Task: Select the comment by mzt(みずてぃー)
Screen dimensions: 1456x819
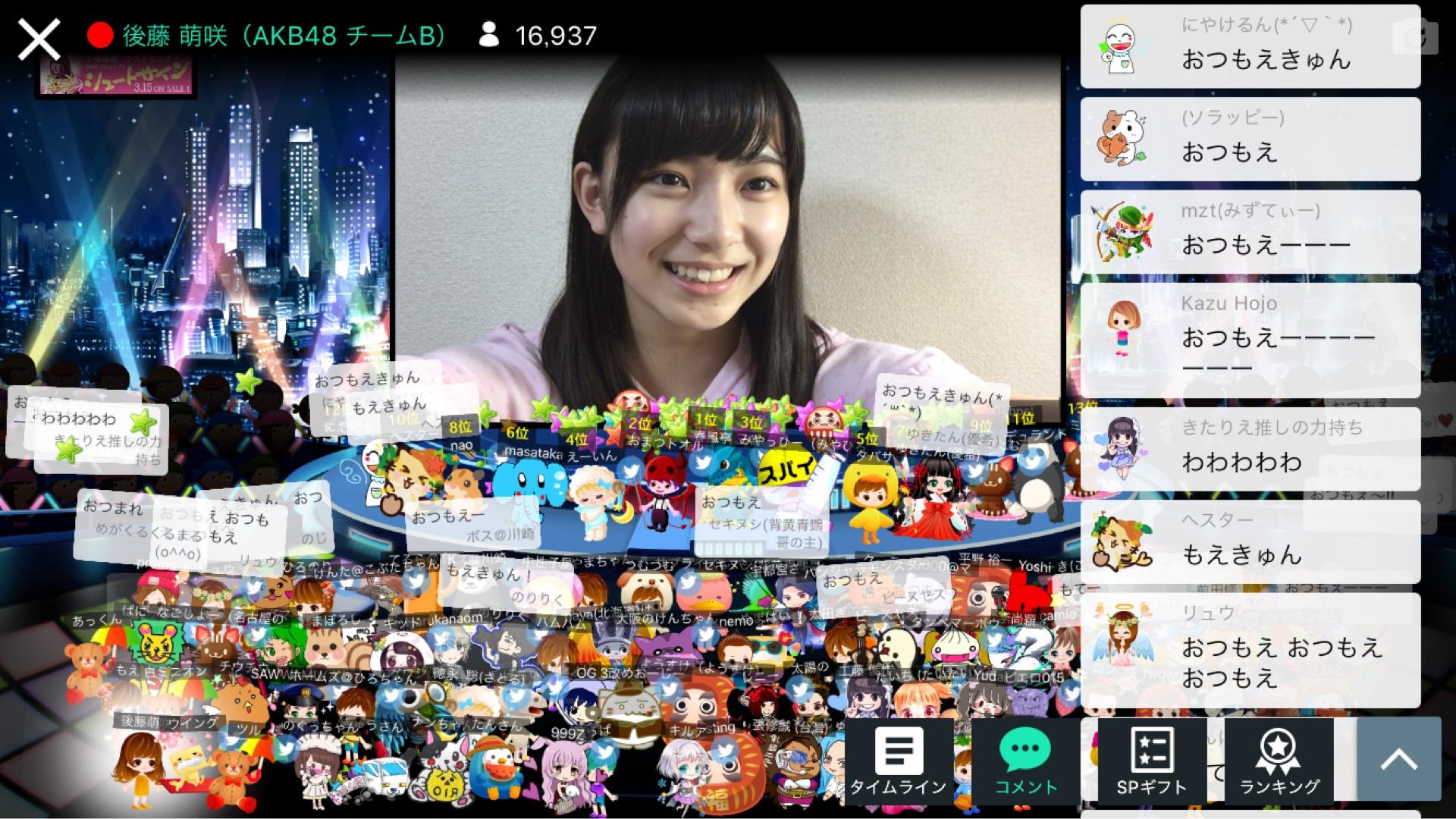Action: (x=1250, y=232)
